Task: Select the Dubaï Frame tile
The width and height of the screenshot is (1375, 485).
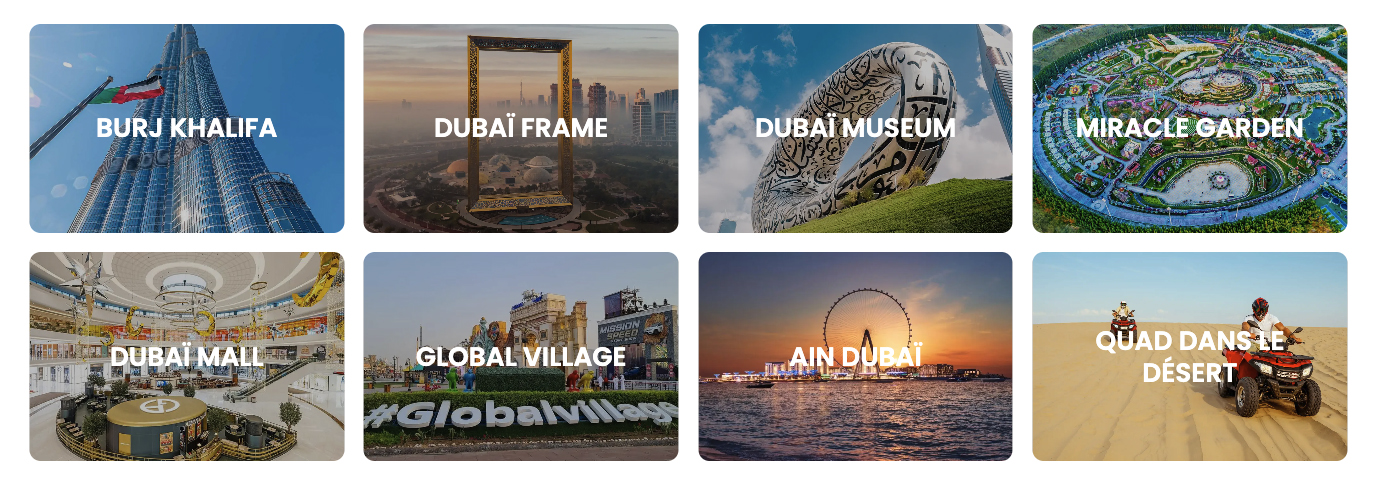Action: pos(521,129)
